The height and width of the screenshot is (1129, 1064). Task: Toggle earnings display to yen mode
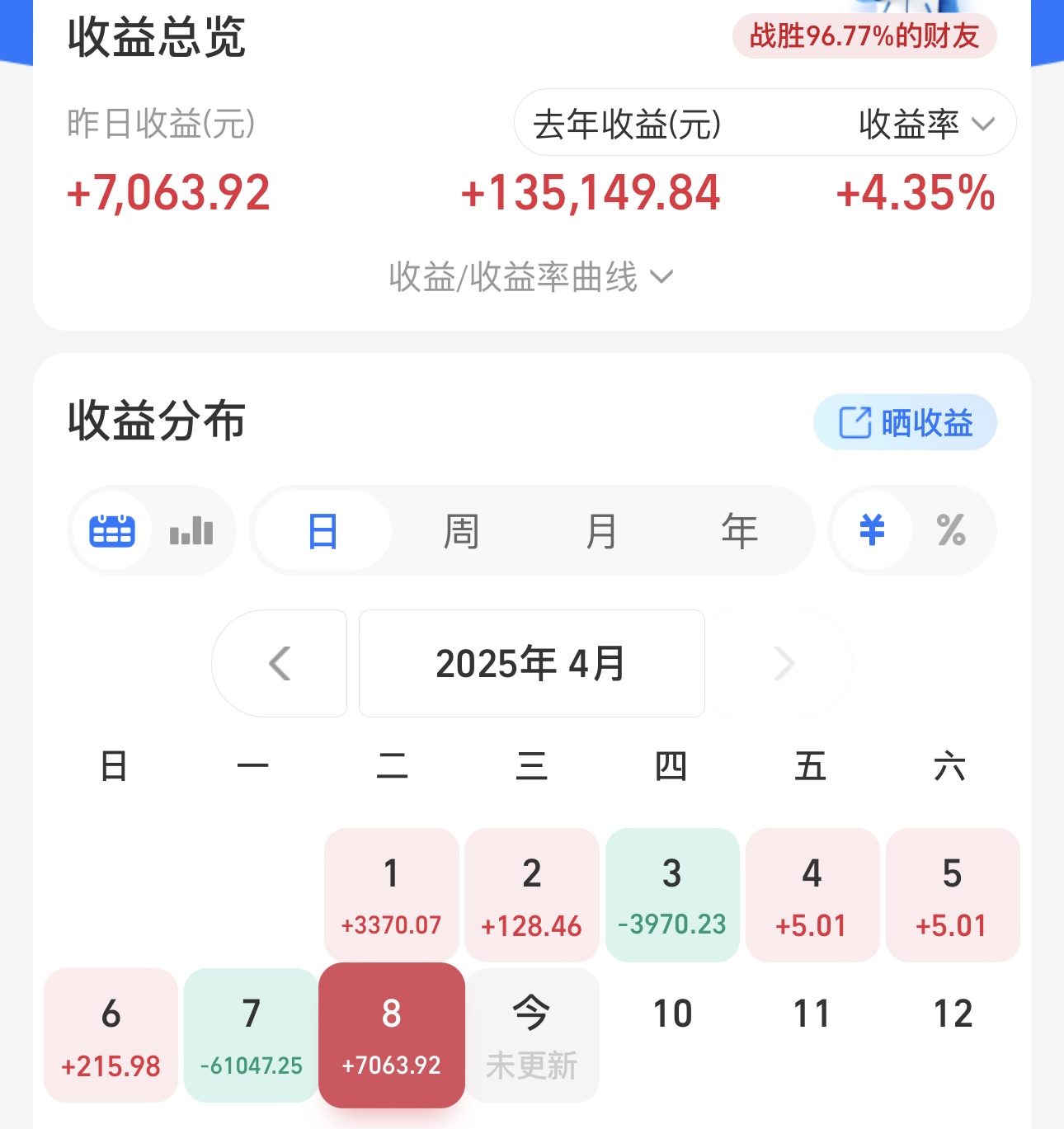click(872, 530)
